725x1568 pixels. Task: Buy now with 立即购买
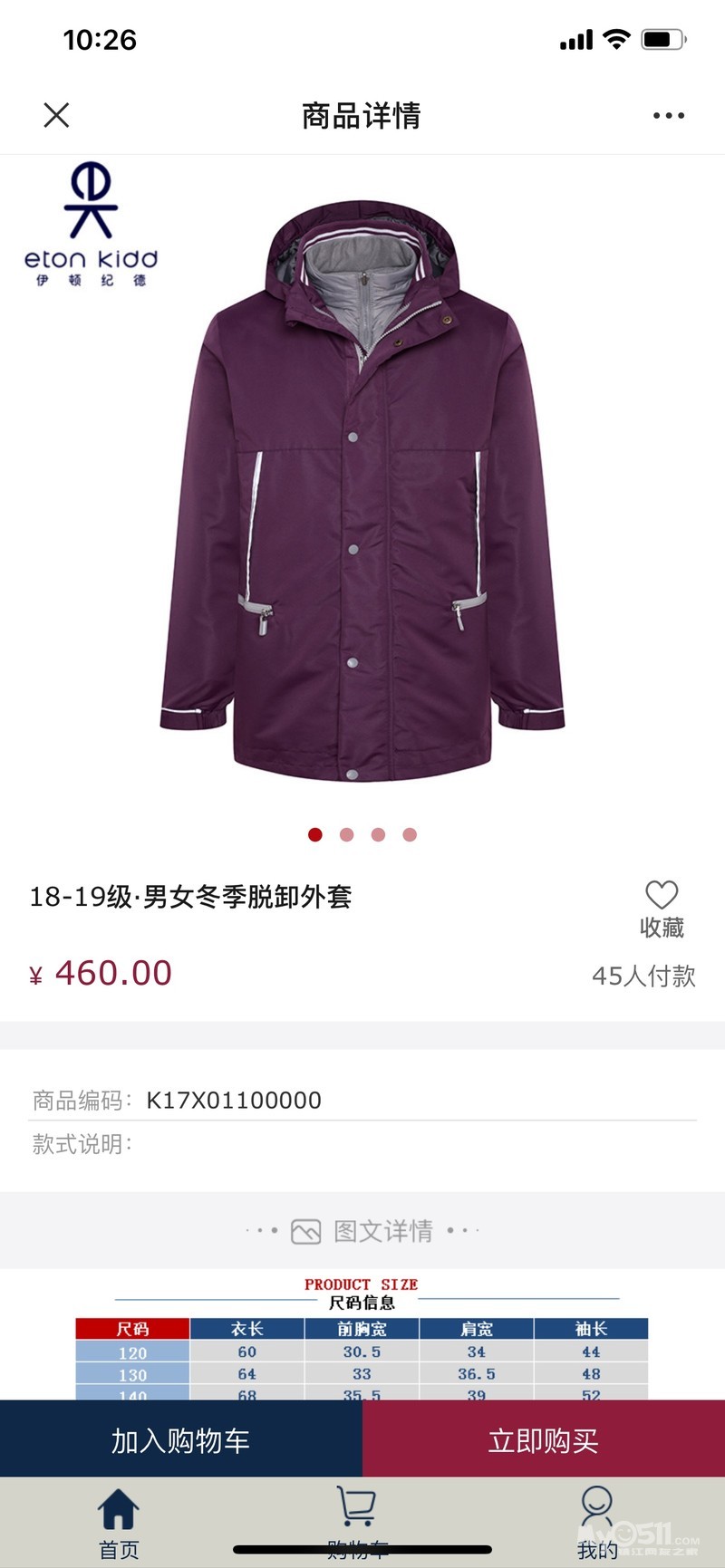coord(544,1439)
